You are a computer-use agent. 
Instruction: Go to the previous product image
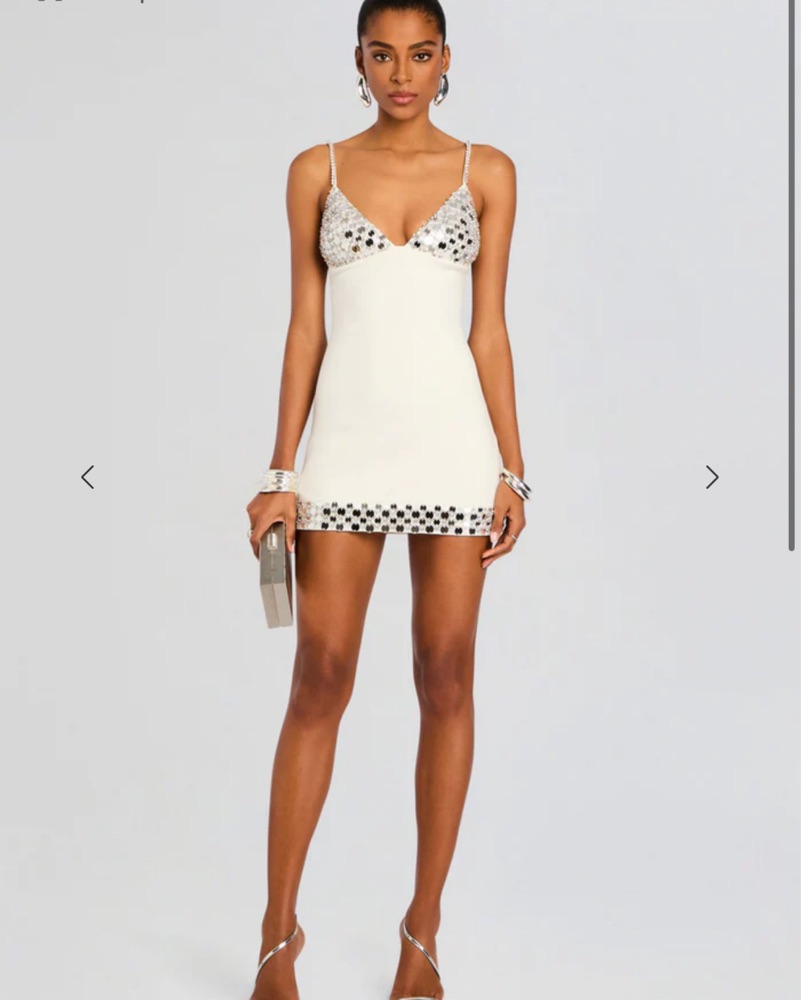point(88,477)
